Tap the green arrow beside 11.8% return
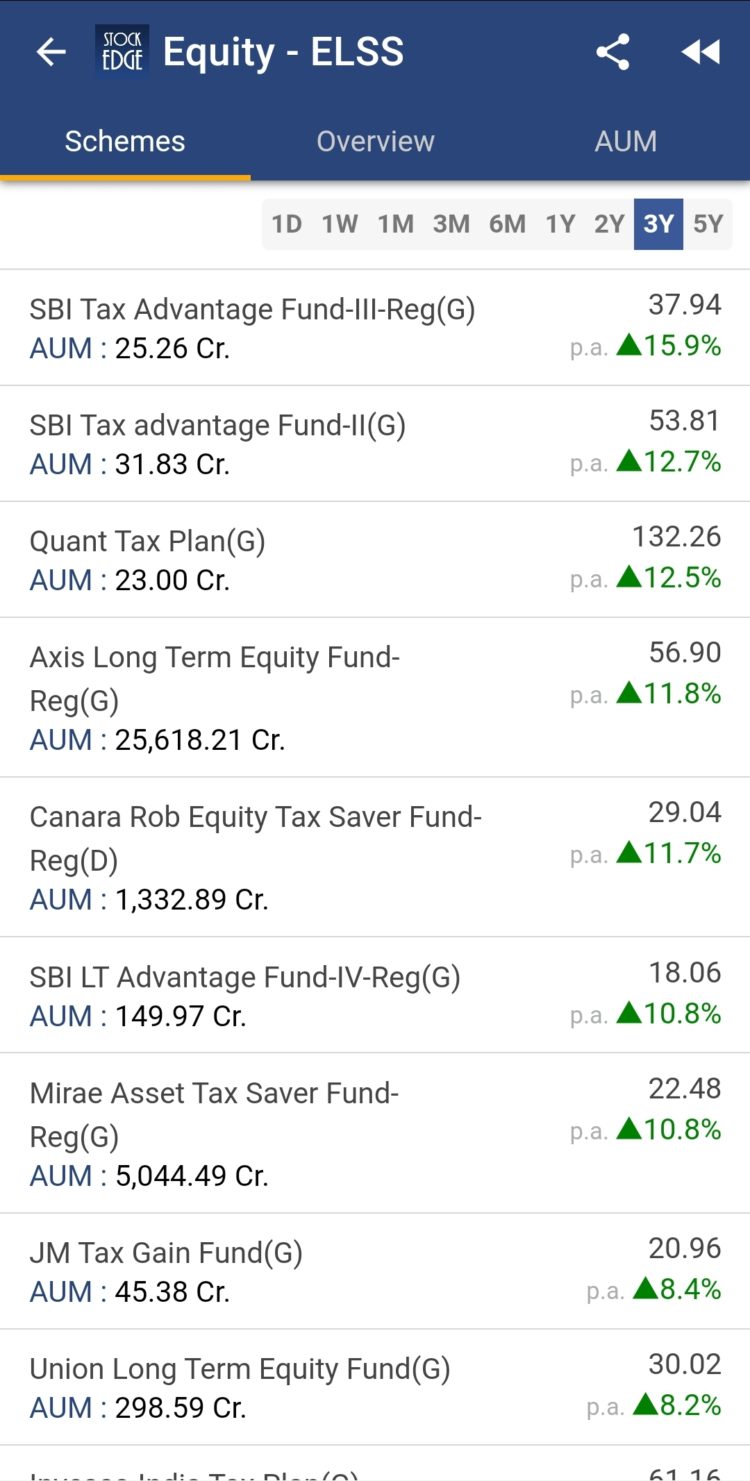The width and height of the screenshot is (750, 1481). point(632,694)
